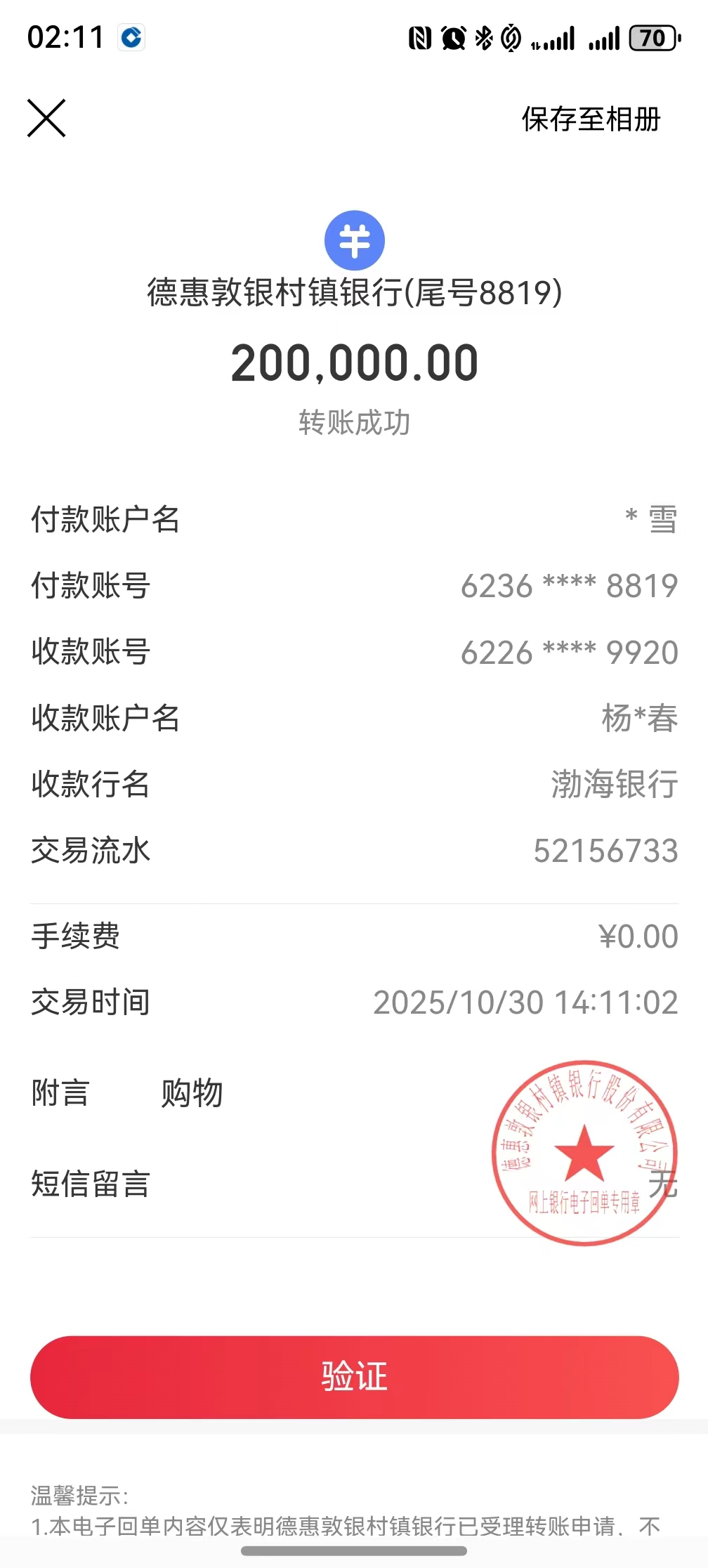Close the transfer receipt screen

46,118
